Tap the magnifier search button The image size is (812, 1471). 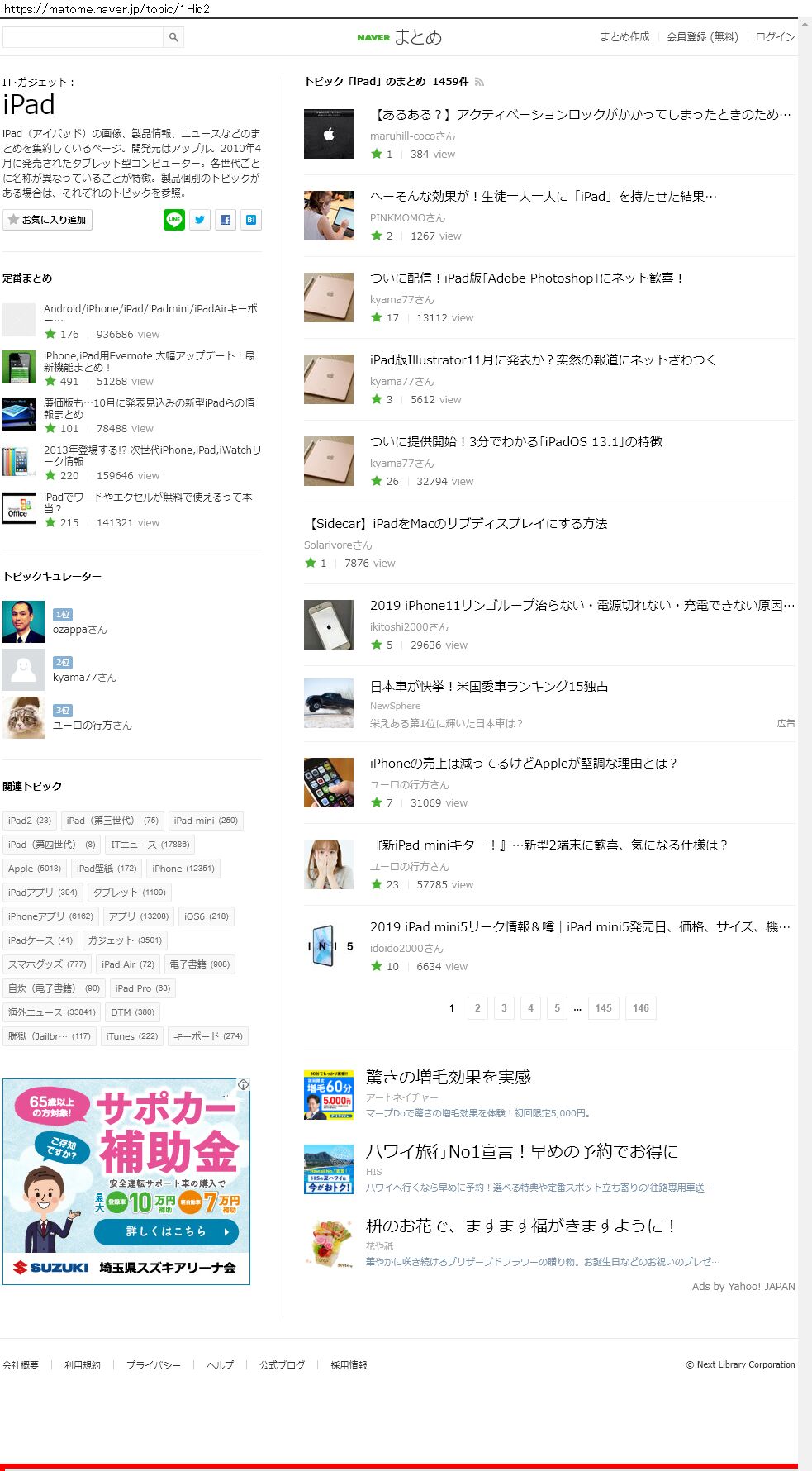tap(173, 37)
